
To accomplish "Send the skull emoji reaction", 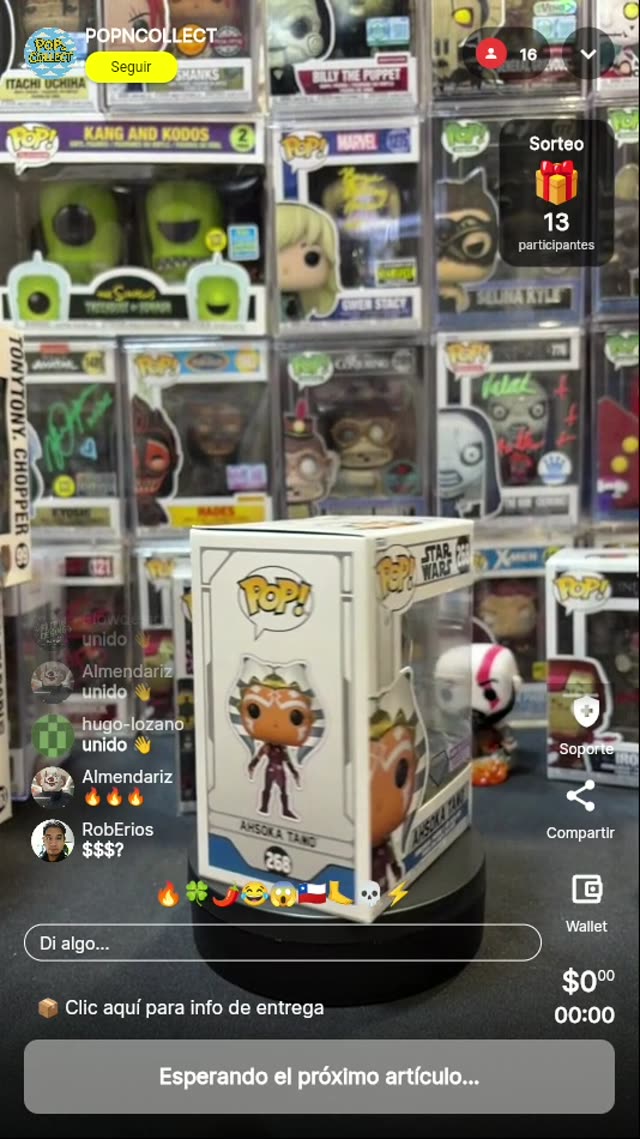I will click(369, 894).
